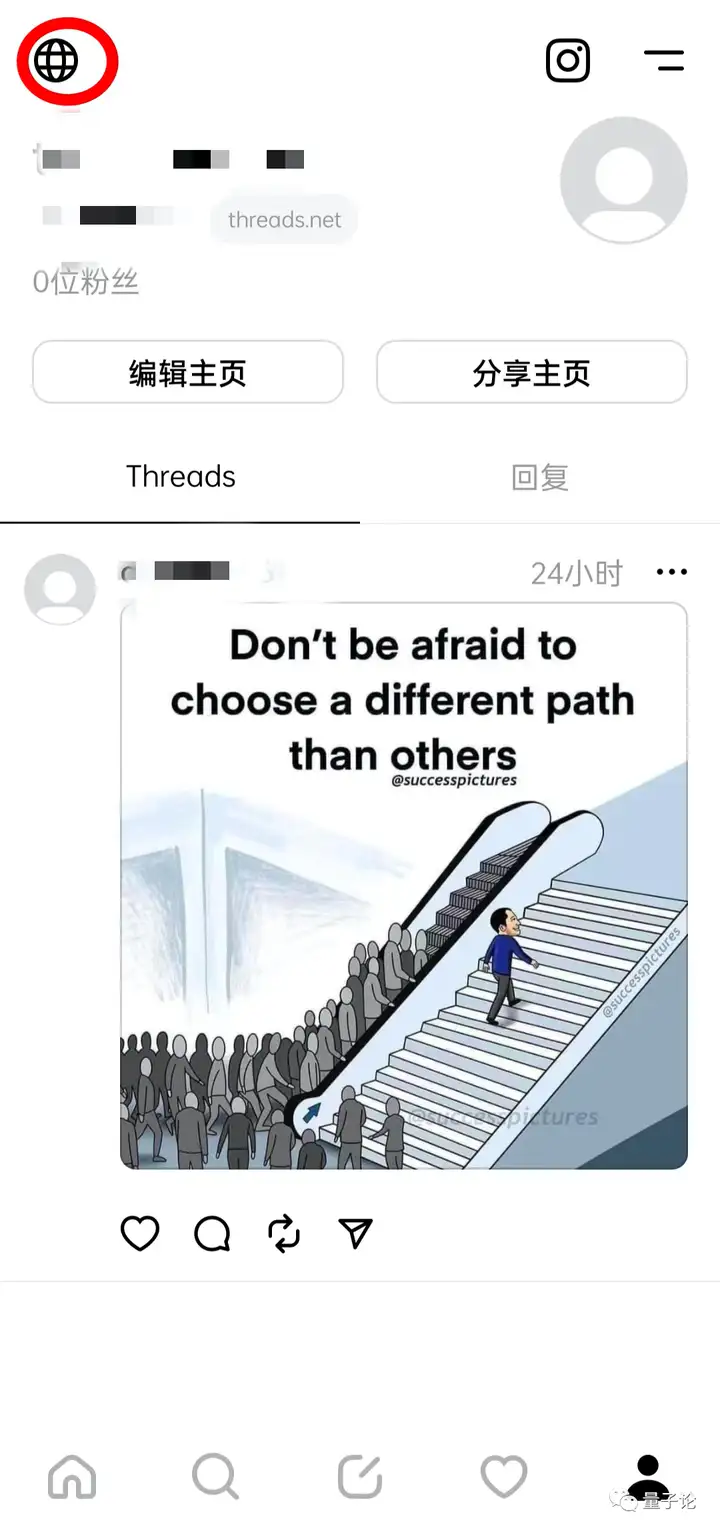The width and height of the screenshot is (720, 1533).
Task: Comment on the post
Action: 212,1233
